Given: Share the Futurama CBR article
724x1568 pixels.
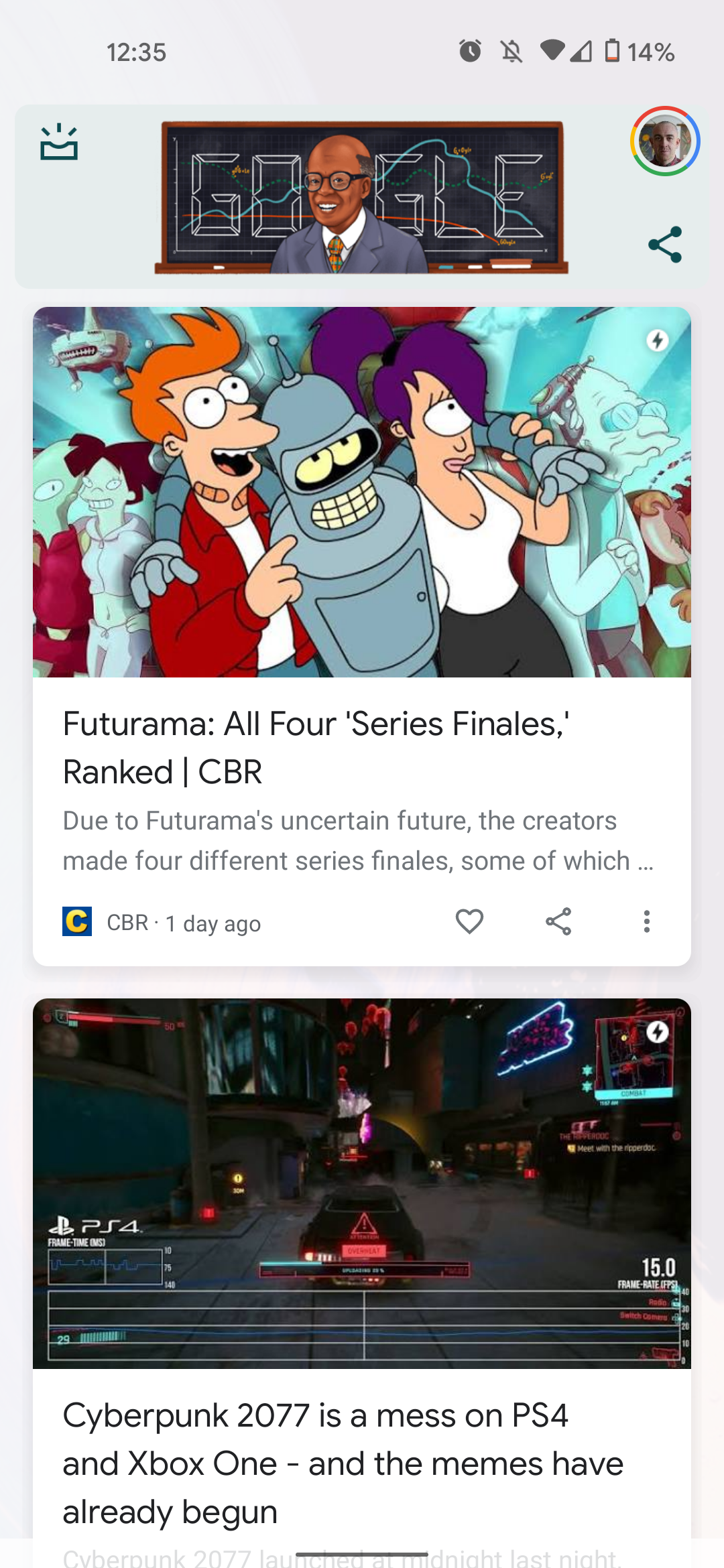Looking at the screenshot, I should pyautogui.click(x=558, y=922).
